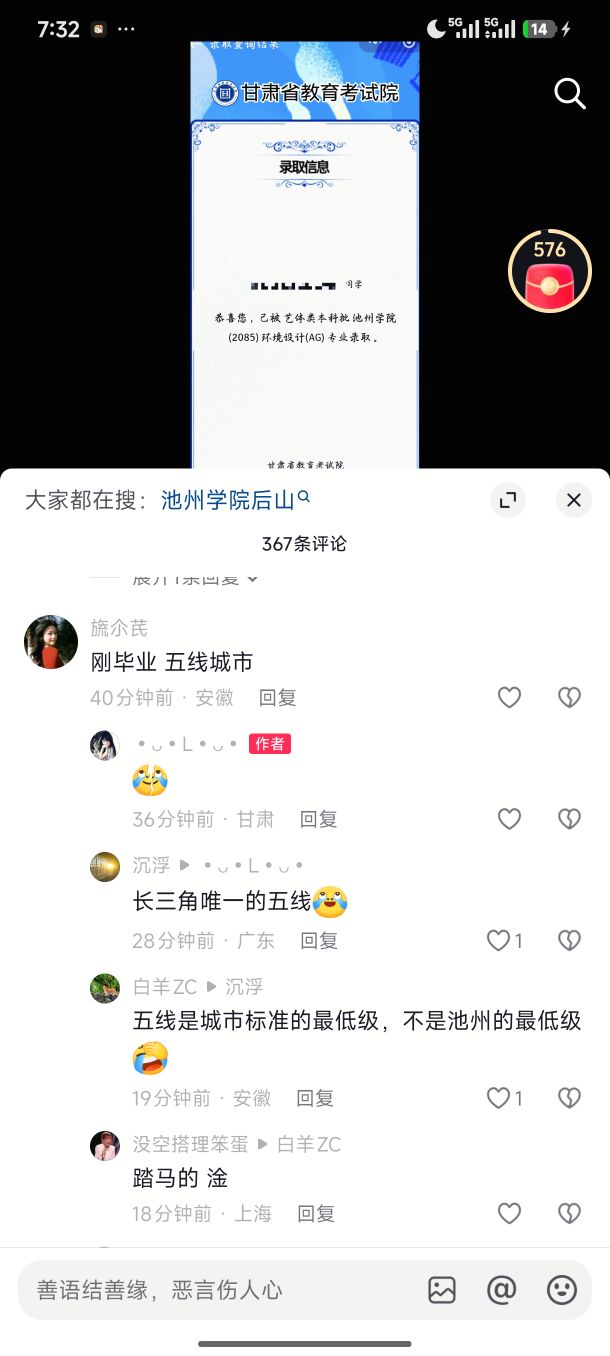
Task: Close the comments panel
Action: coord(573,500)
